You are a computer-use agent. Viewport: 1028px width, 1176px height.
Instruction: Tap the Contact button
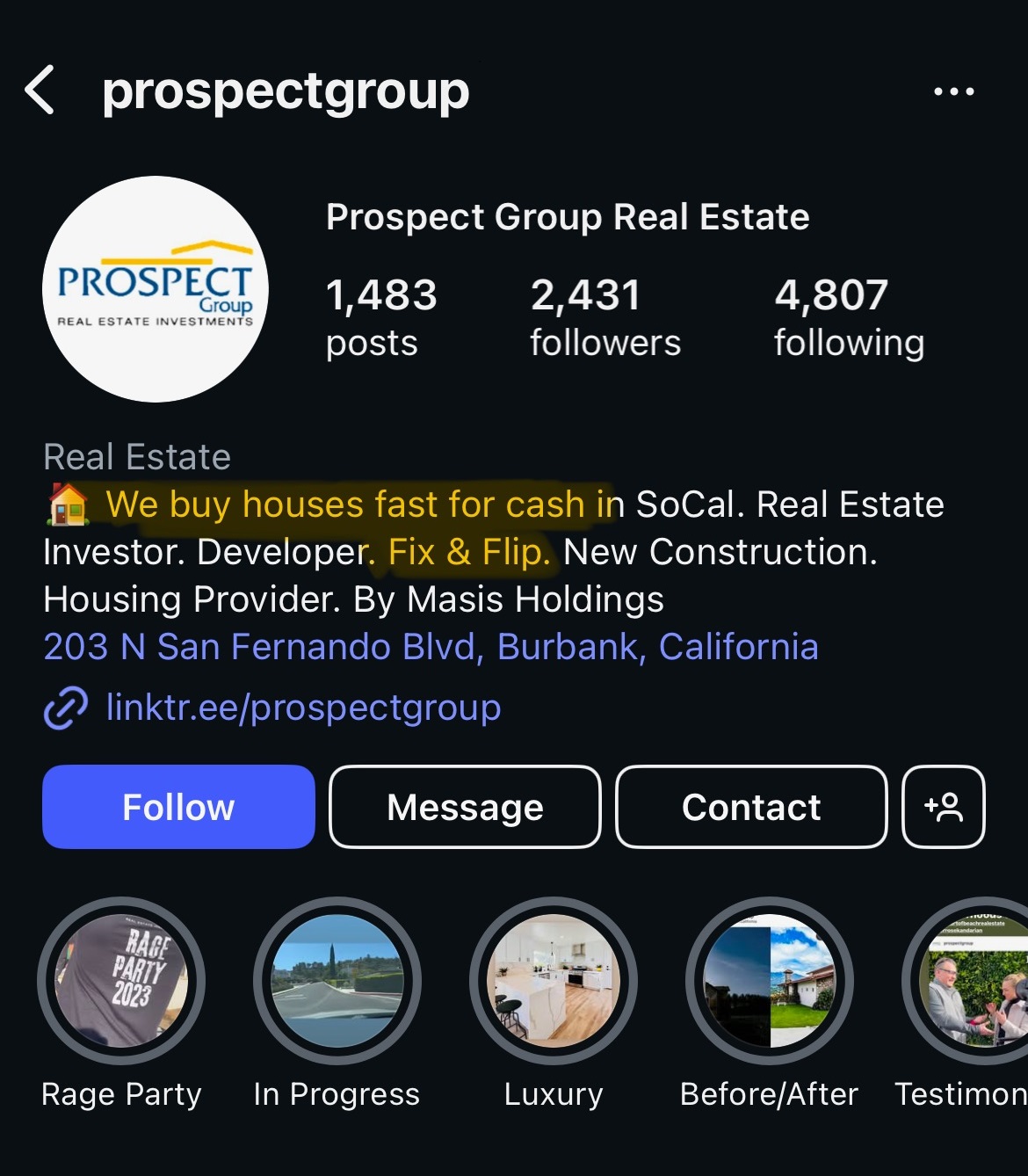751,807
